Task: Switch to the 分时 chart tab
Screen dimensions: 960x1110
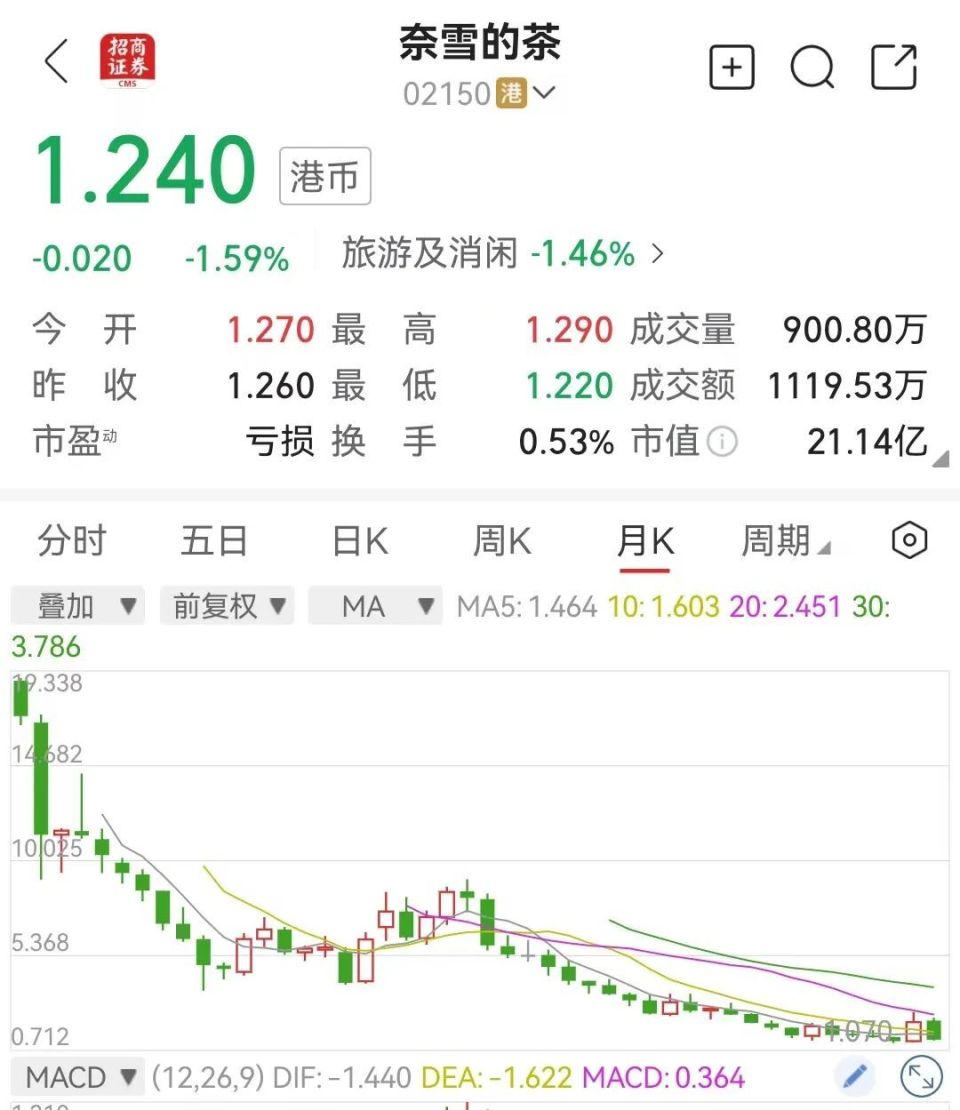Action: 71,541
